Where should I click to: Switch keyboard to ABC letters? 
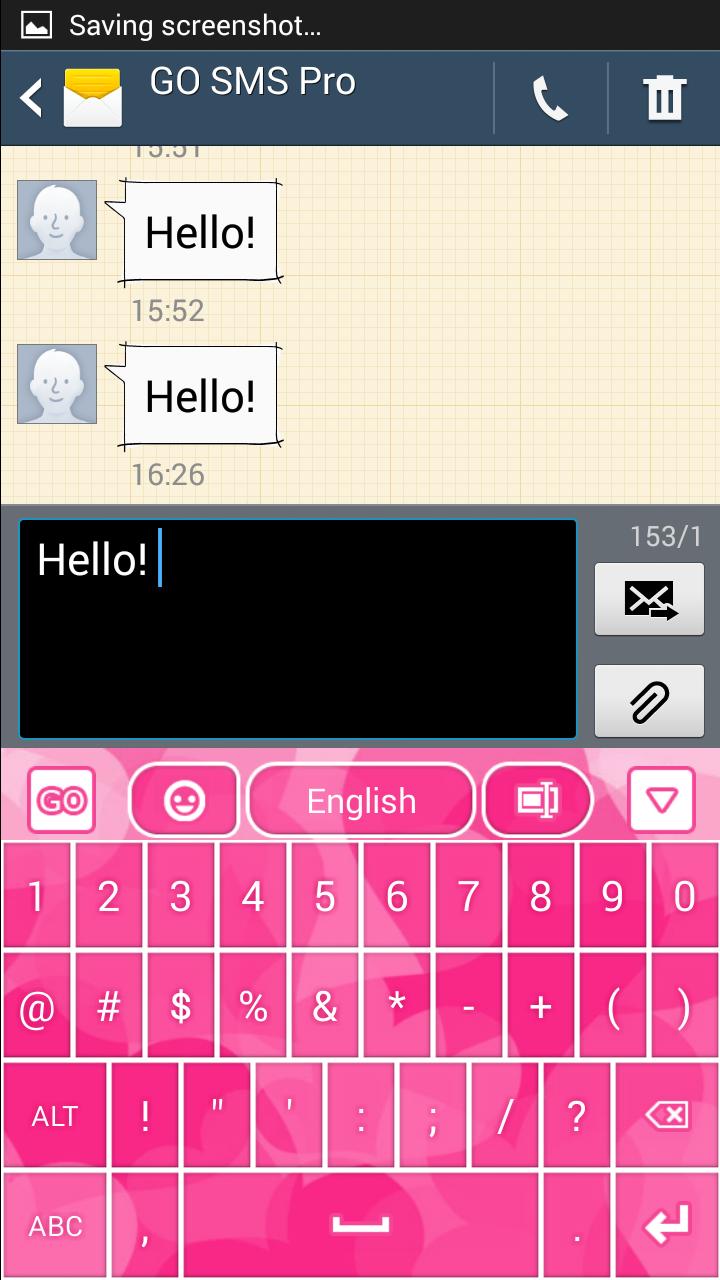[55, 1226]
